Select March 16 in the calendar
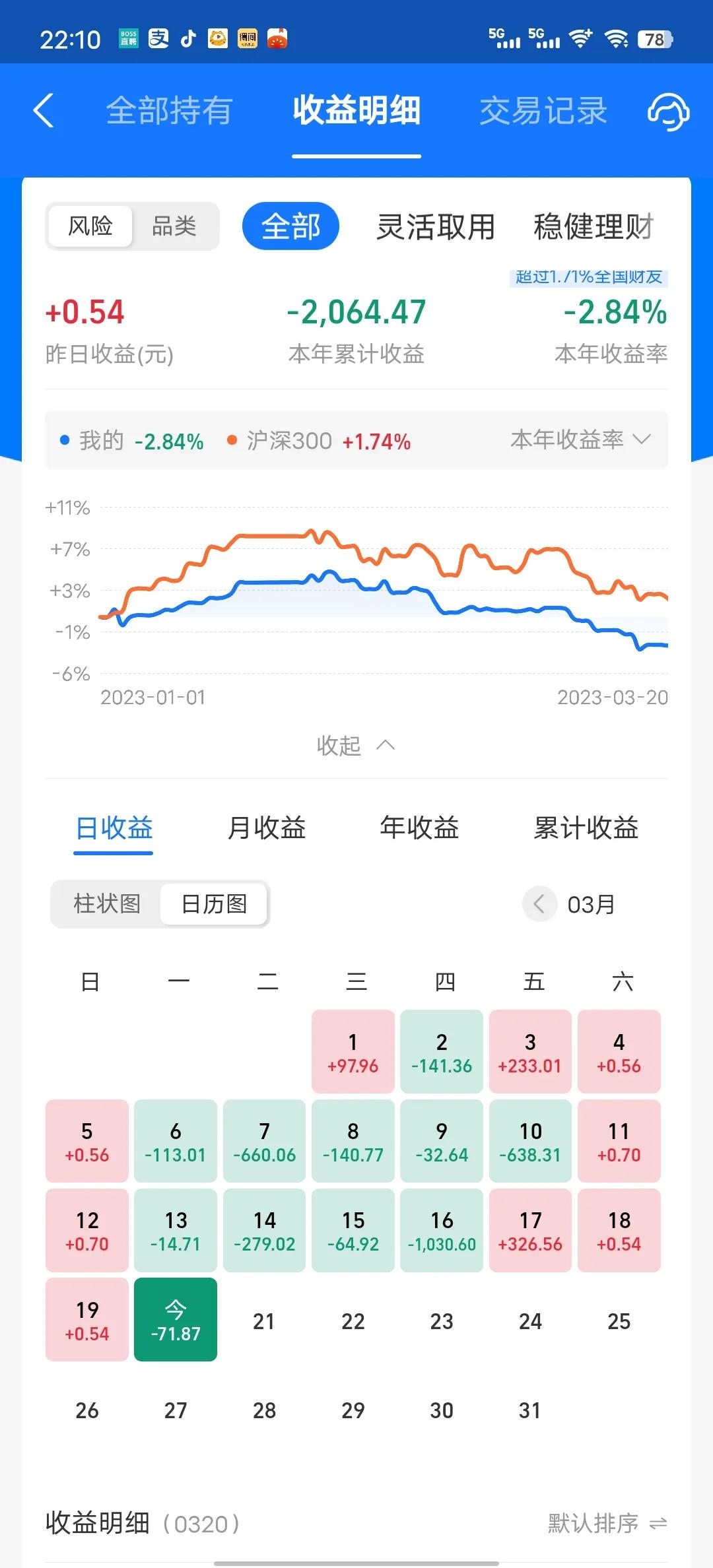713x1568 pixels. [x=442, y=1231]
